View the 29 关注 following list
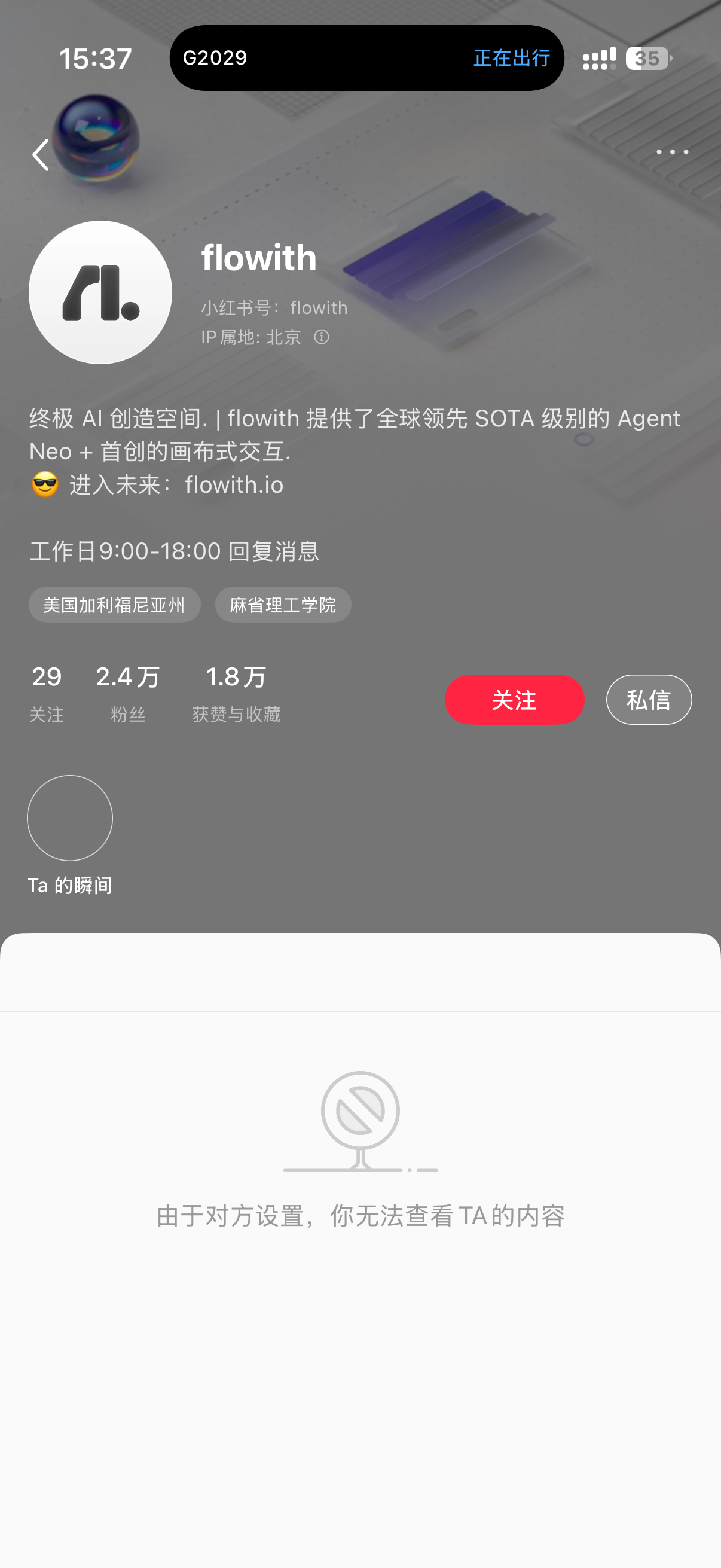 46,692
